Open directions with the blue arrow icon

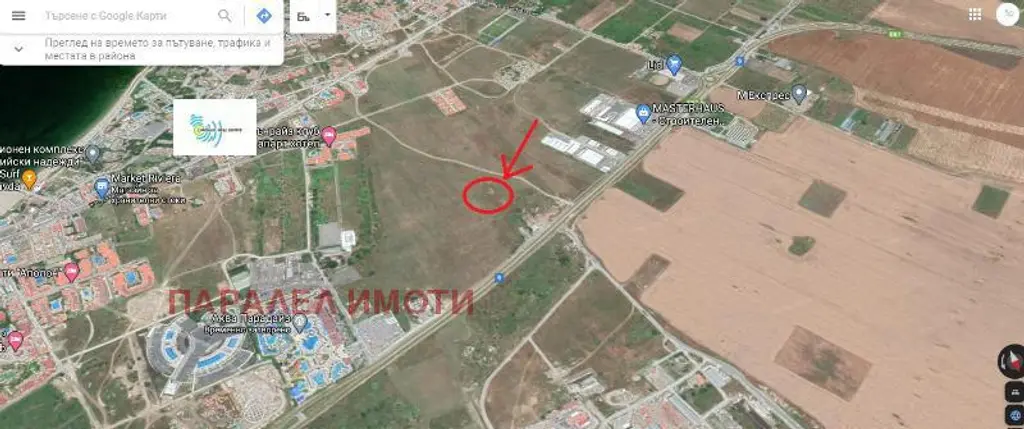tap(263, 16)
